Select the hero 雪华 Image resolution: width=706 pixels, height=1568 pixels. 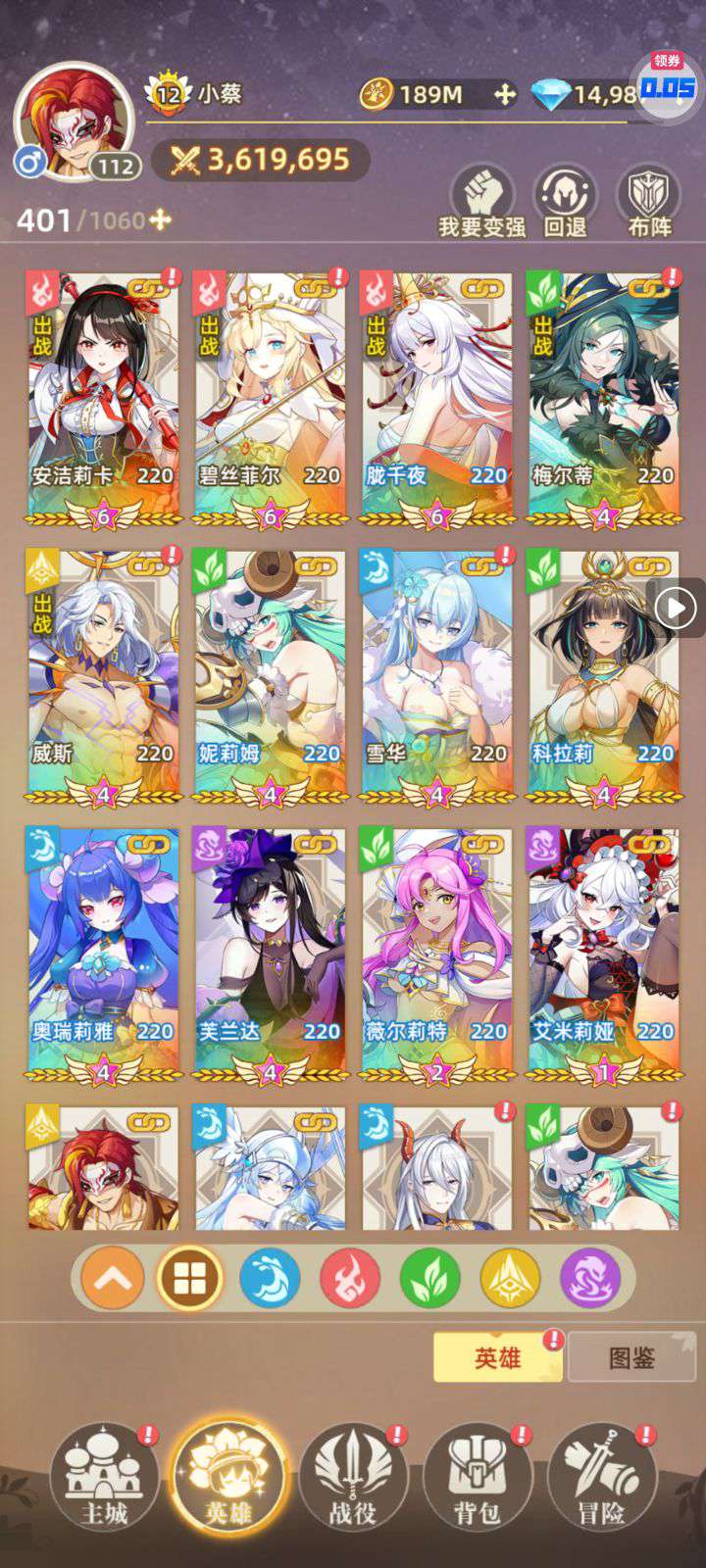[436, 677]
